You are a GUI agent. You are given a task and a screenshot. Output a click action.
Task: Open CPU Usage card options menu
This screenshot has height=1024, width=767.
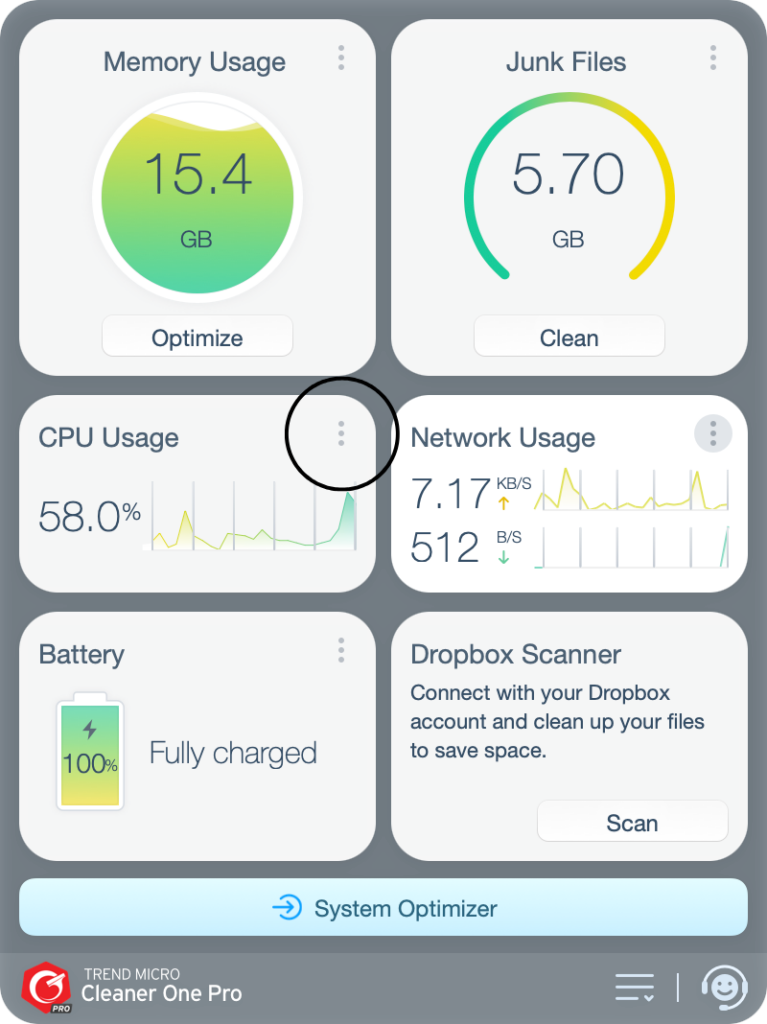tap(341, 433)
